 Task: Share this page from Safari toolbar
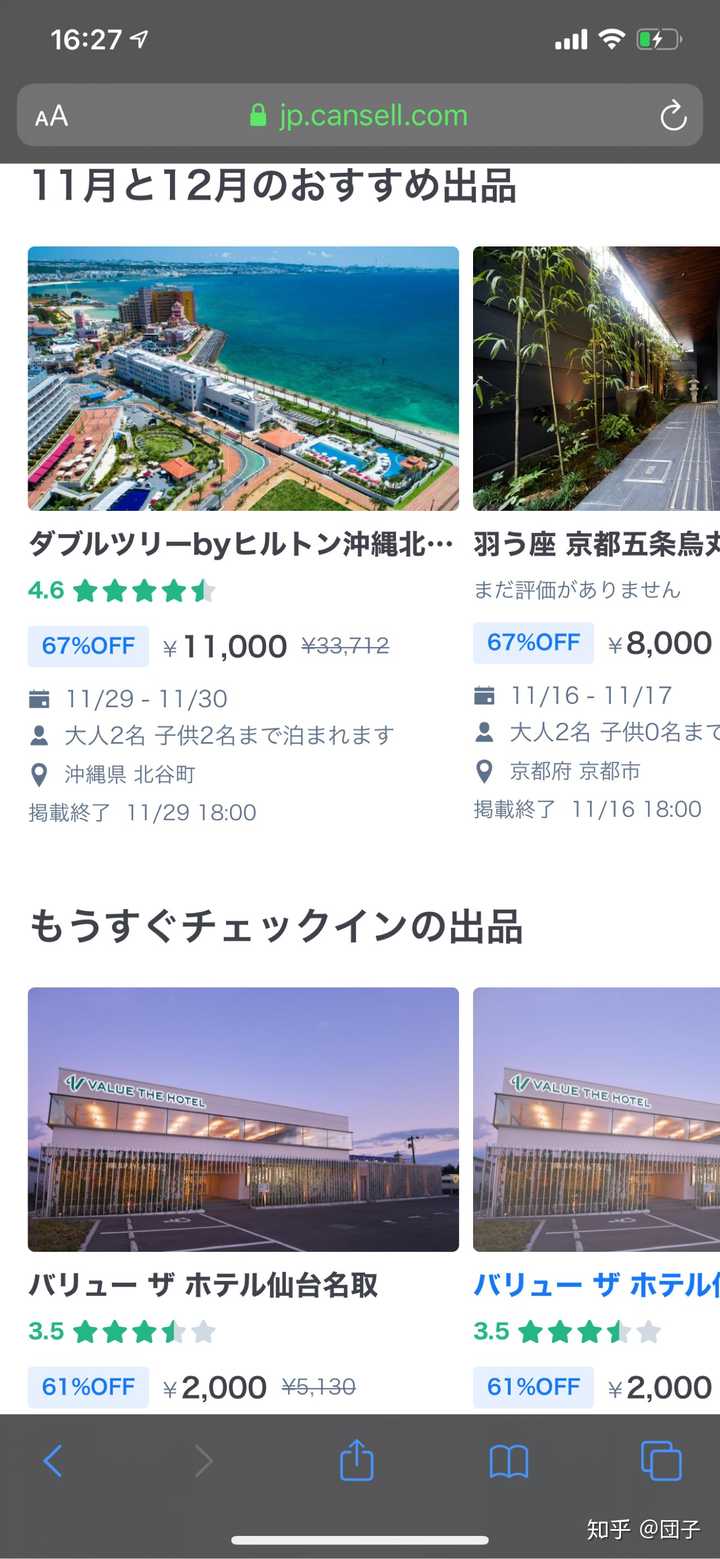[x=356, y=1462]
